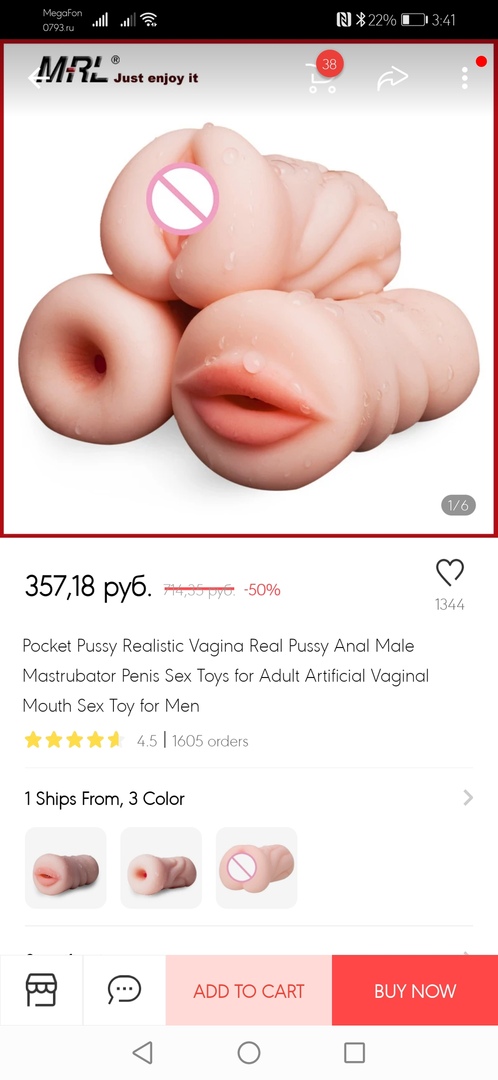Share this product listing
The height and width of the screenshot is (1080, 498).
tap(392, 79)
